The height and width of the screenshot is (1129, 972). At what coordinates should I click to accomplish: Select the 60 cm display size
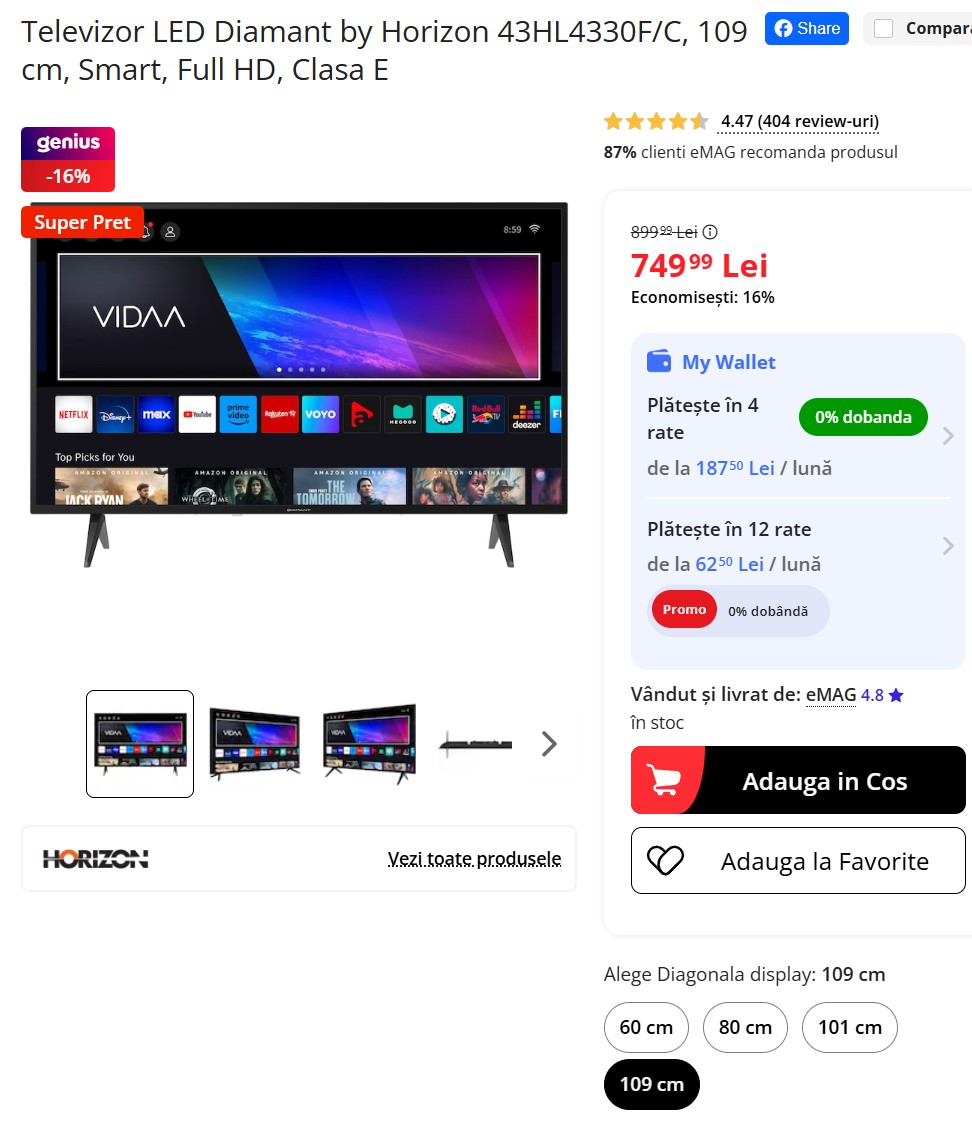pyautogui.click(x=646, y=1027)
